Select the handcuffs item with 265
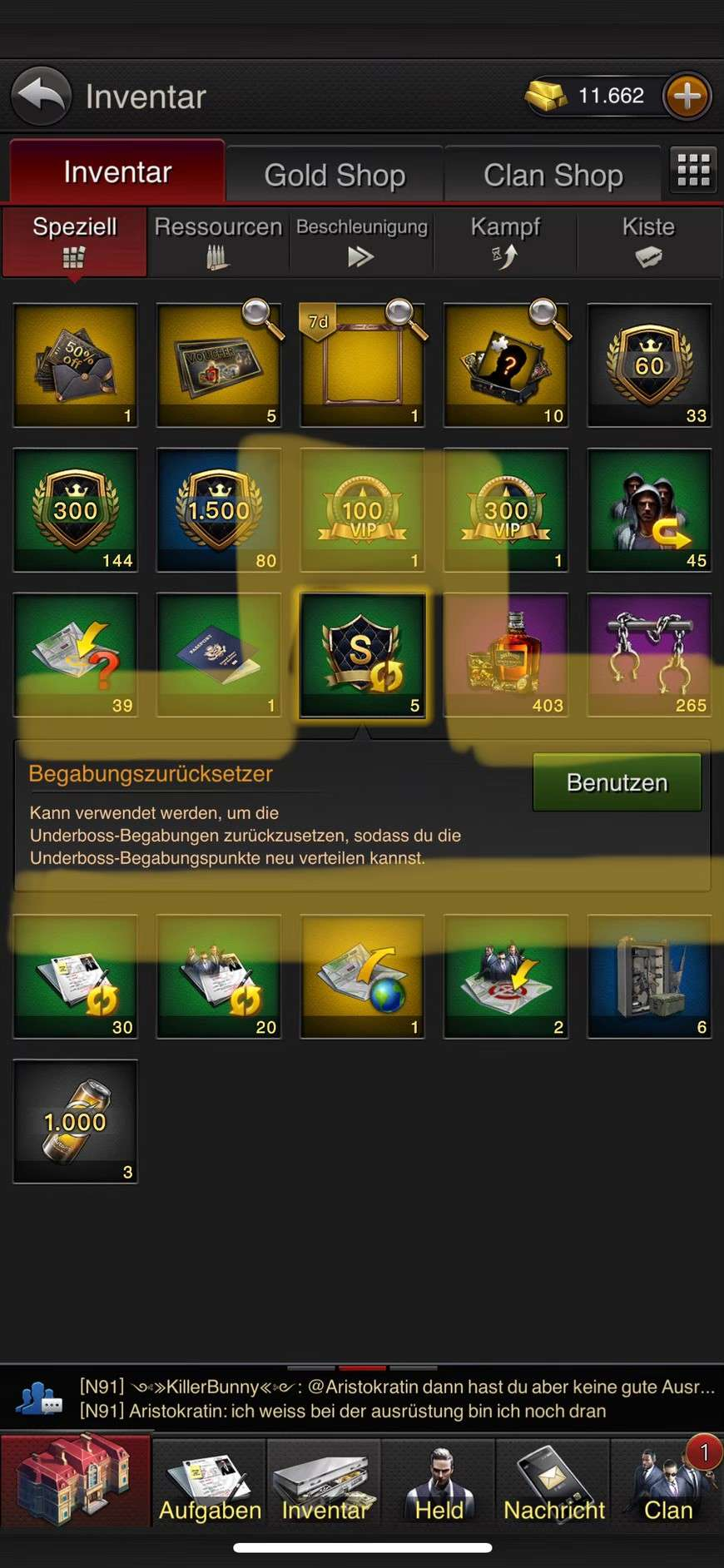The image size is (724, 1568). [649, 654]
